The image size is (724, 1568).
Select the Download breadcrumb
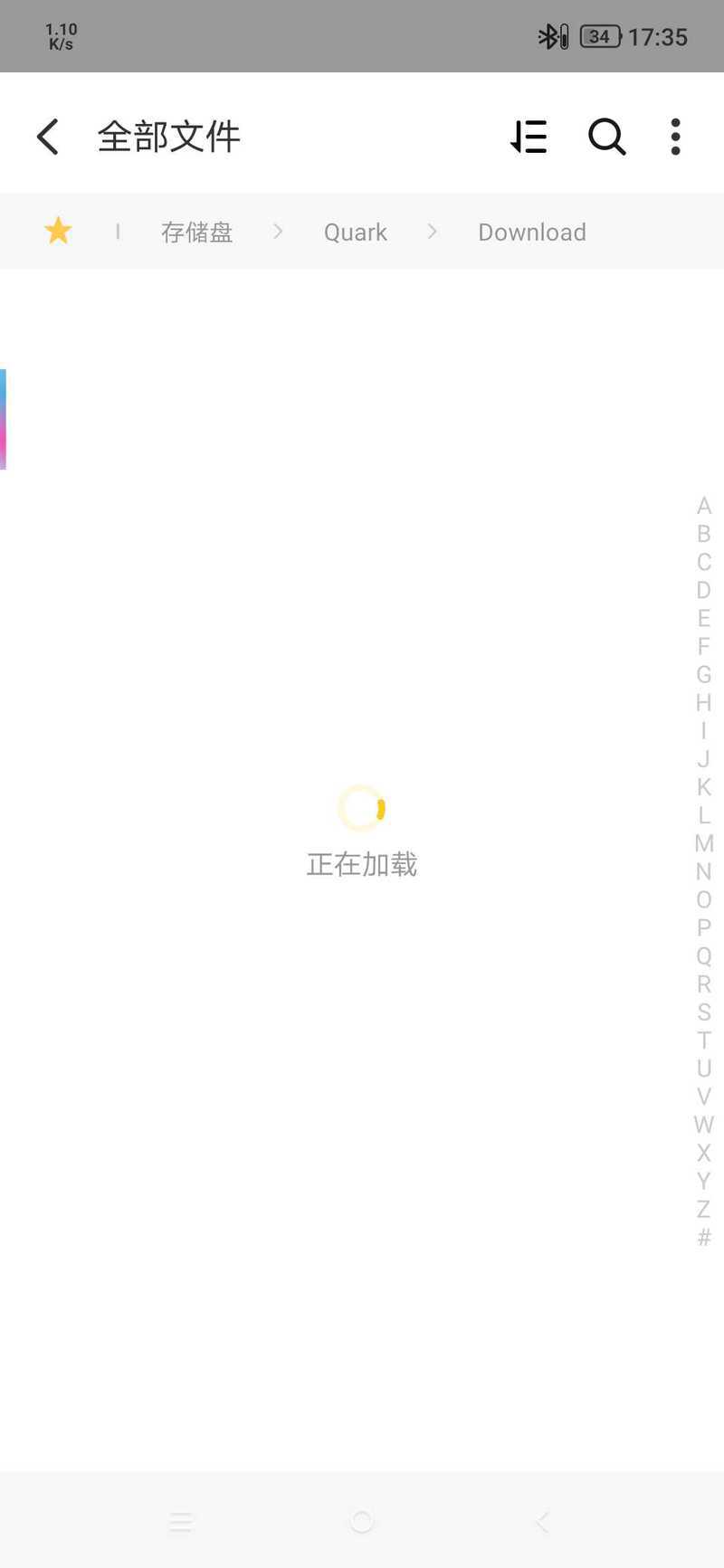[x=532, y=232]
